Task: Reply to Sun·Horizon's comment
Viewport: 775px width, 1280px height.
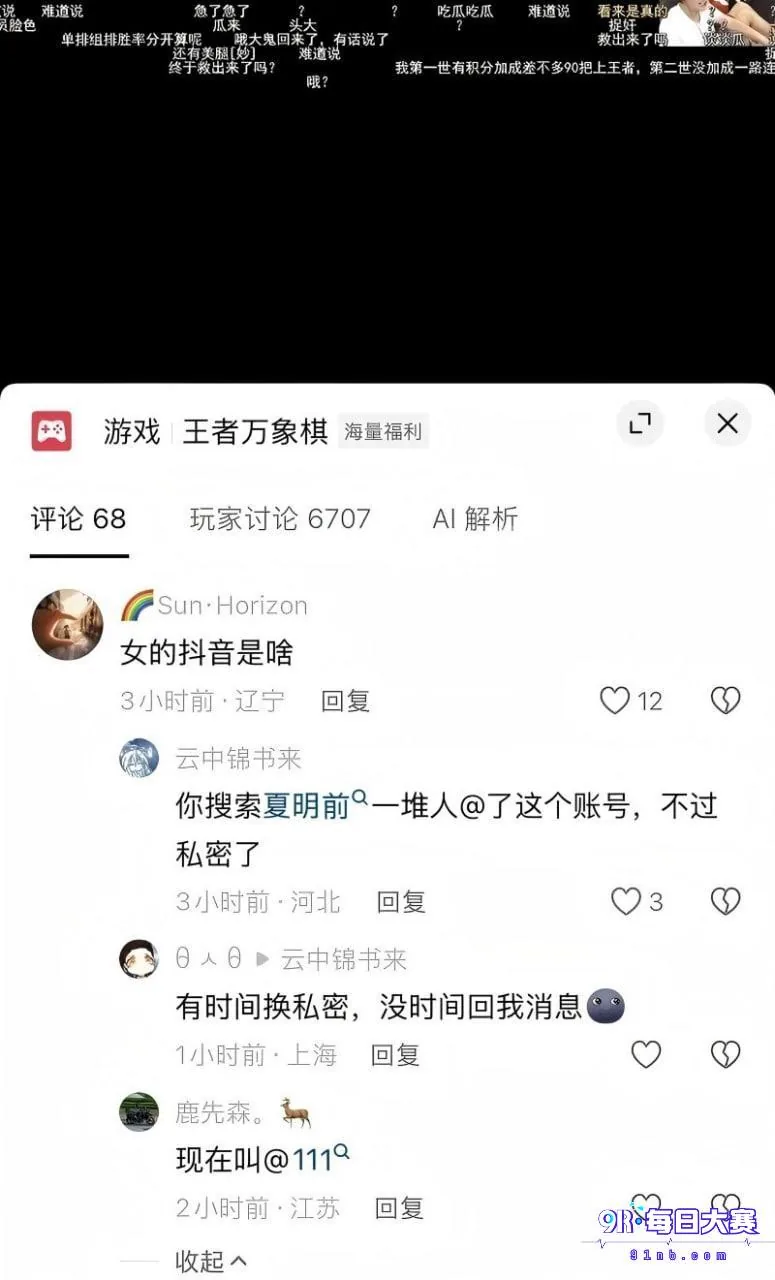Action: coord(346,701)
